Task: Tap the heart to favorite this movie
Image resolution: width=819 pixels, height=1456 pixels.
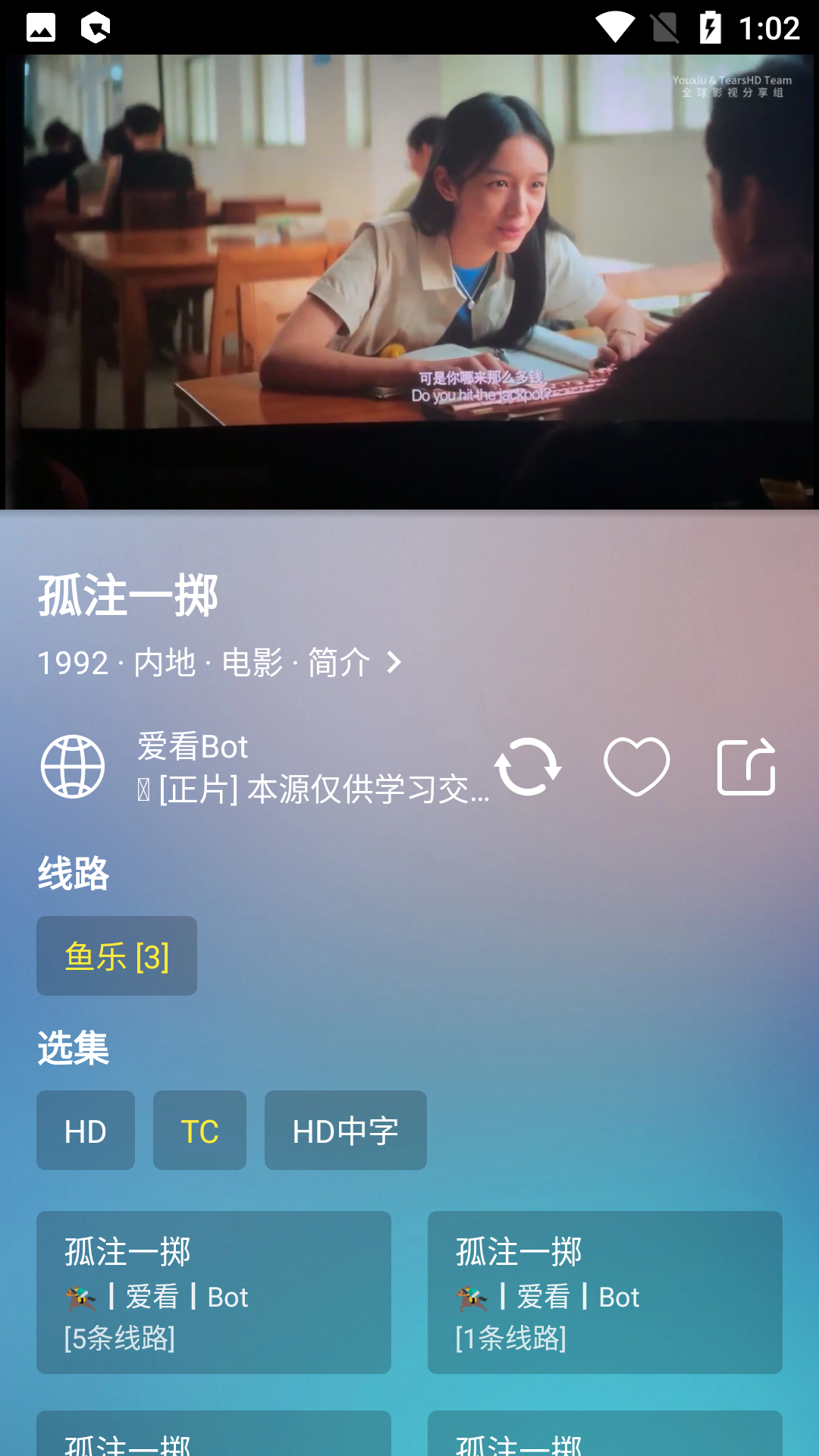Action: coord(638,766)
